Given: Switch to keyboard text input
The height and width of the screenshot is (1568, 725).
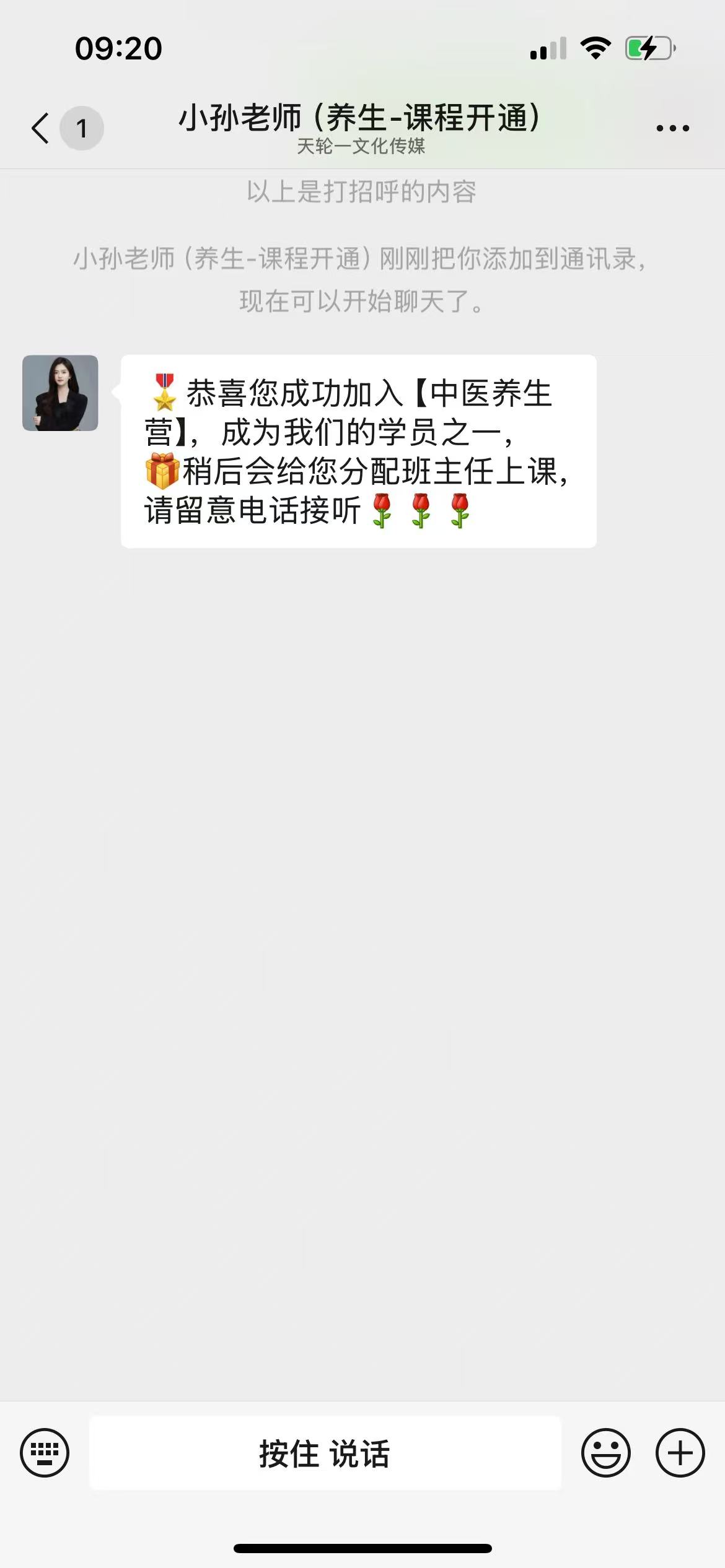Looking at the screenshot, I should (45, 1453).
